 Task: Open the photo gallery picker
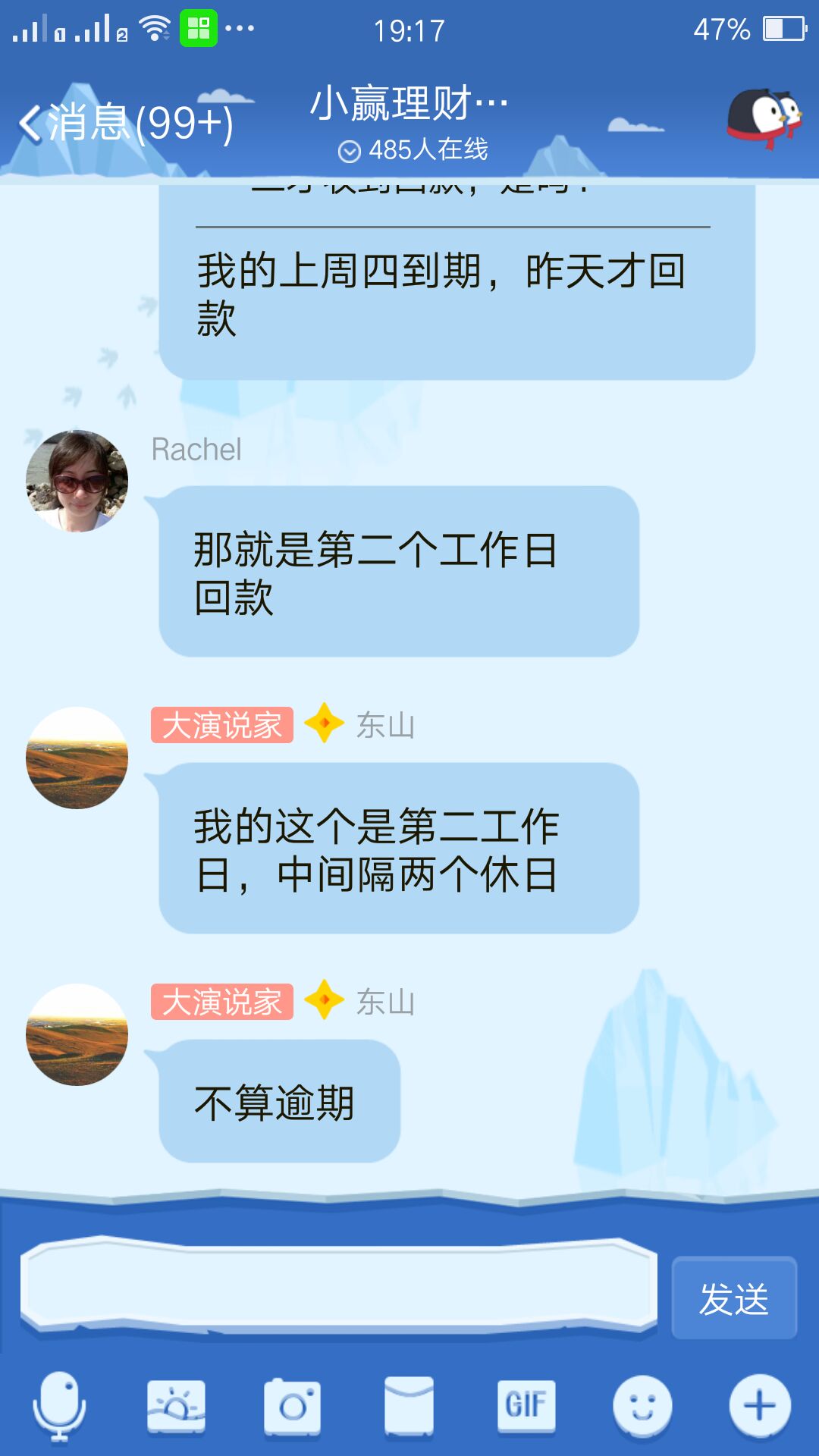[176, 1407]
